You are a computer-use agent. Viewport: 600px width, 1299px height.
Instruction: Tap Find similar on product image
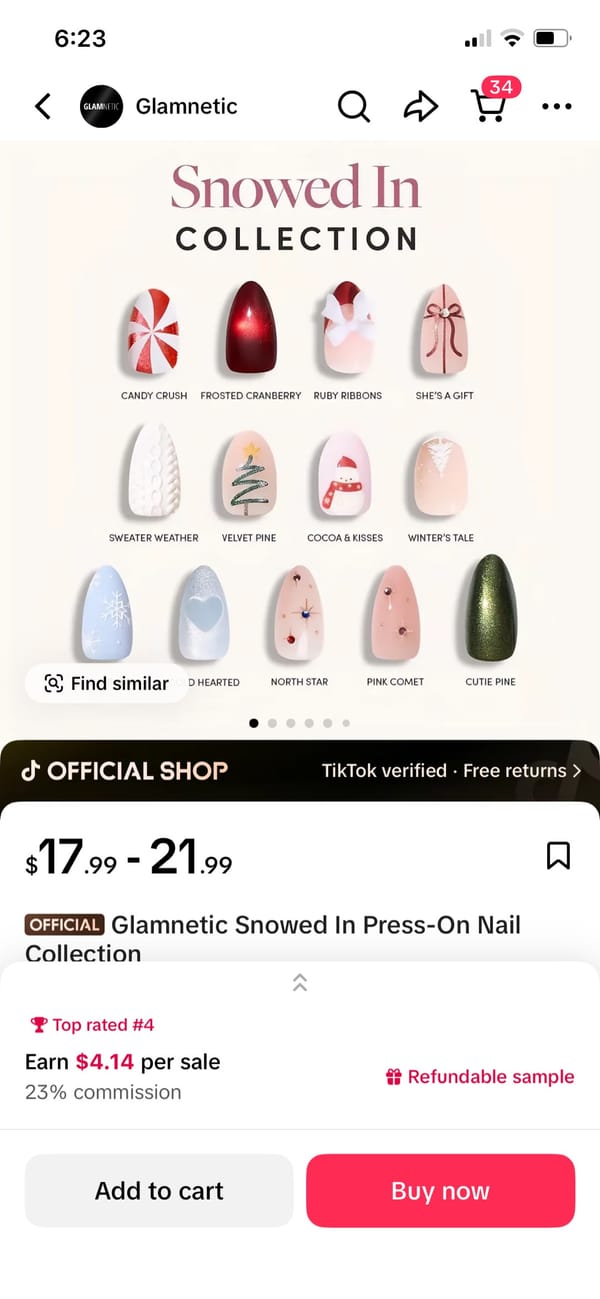[107, 683]
